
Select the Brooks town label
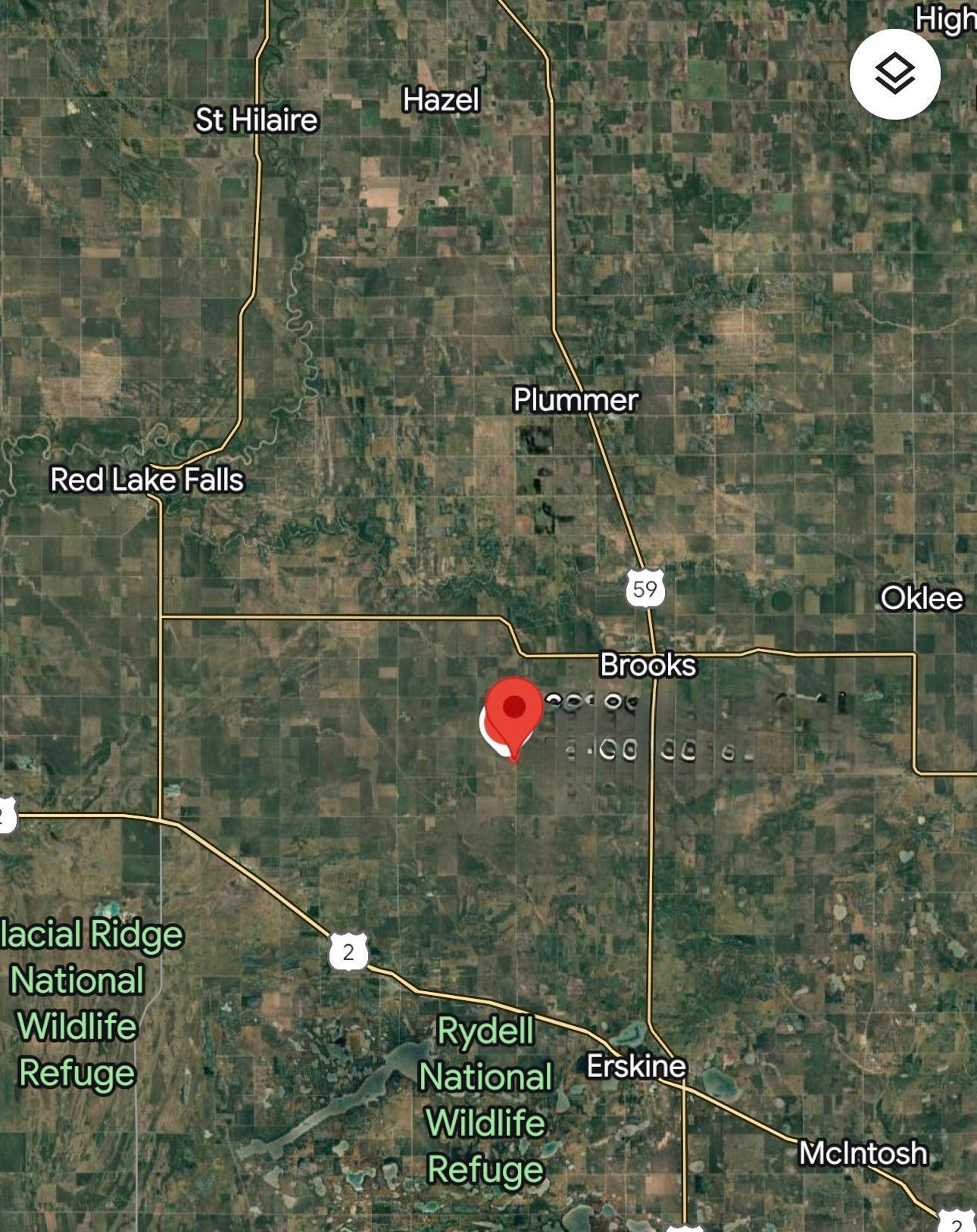648,665
